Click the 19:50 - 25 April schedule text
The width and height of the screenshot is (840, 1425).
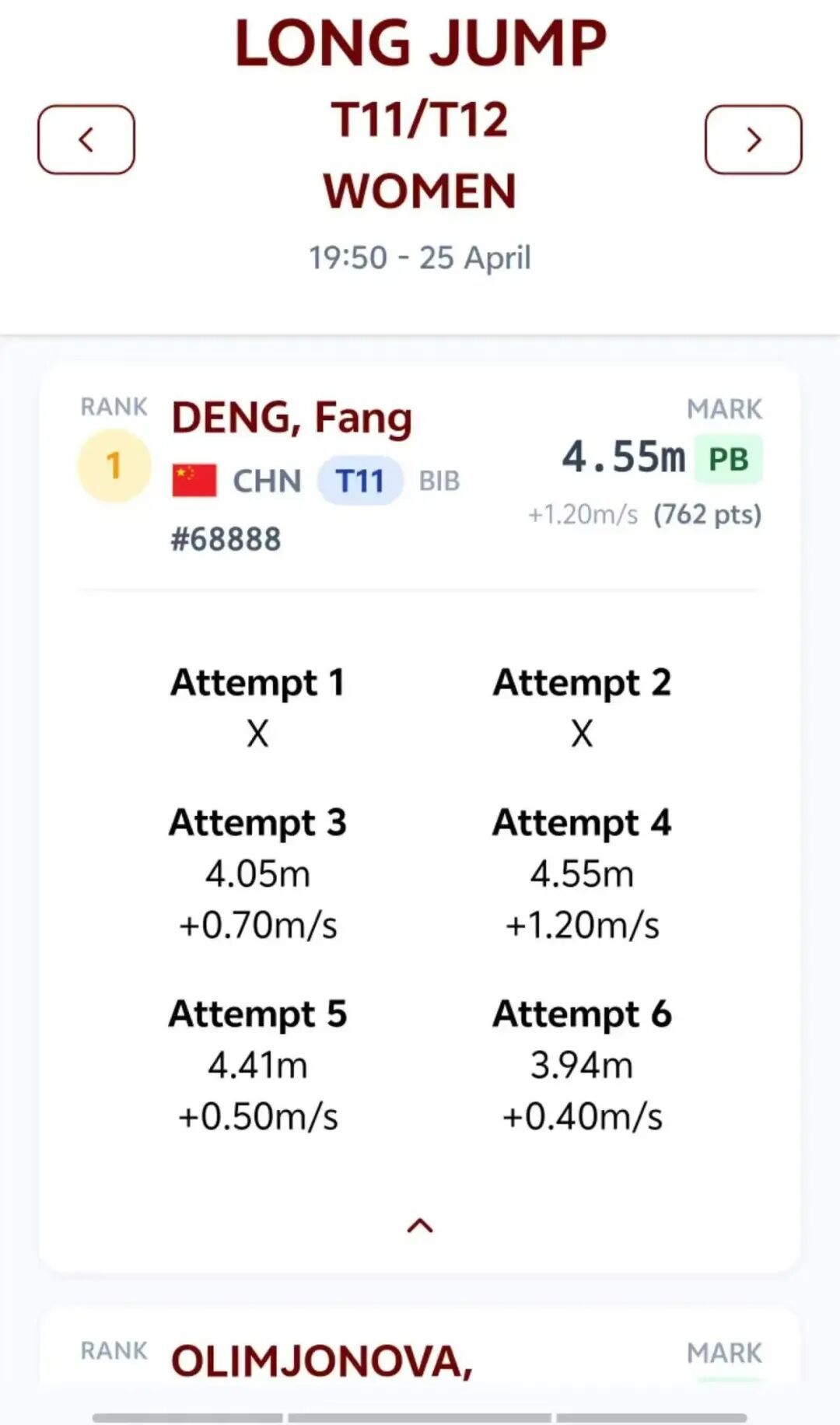coord(420,257)
